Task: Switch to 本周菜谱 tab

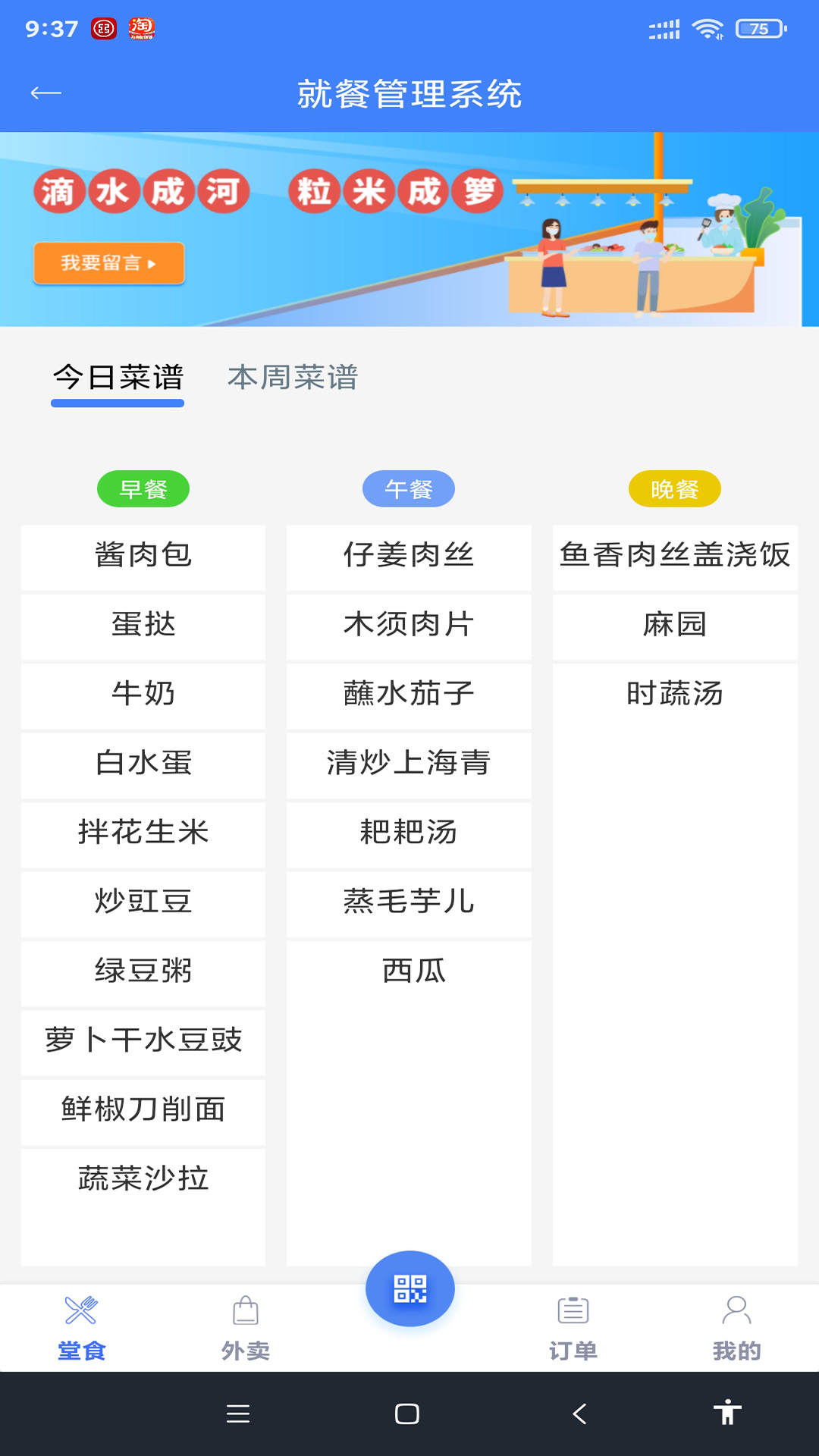Action: point(293,377)
